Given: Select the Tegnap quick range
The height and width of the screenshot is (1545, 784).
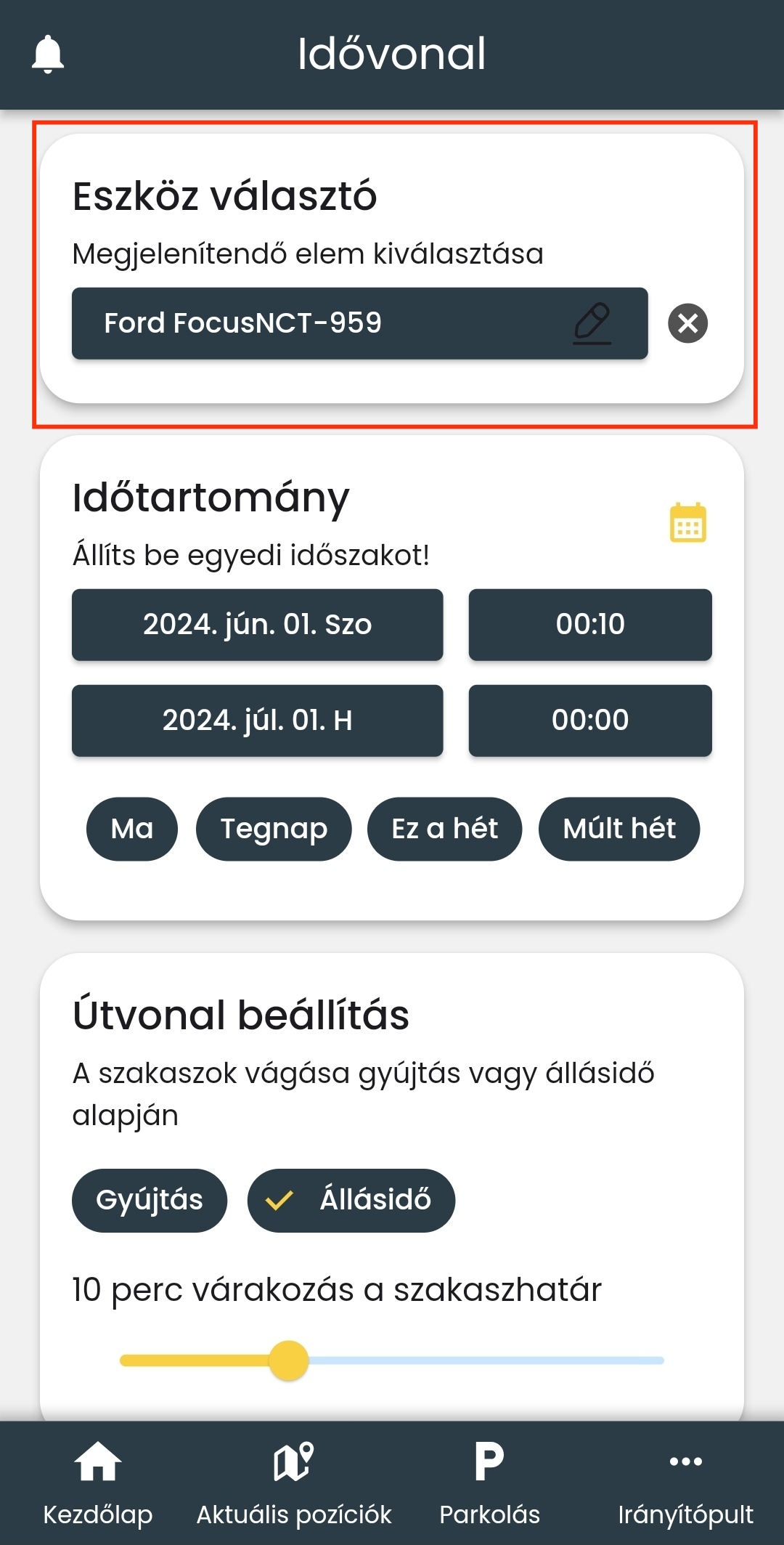Looking at the screenshot, I should (x=274, y=829).
